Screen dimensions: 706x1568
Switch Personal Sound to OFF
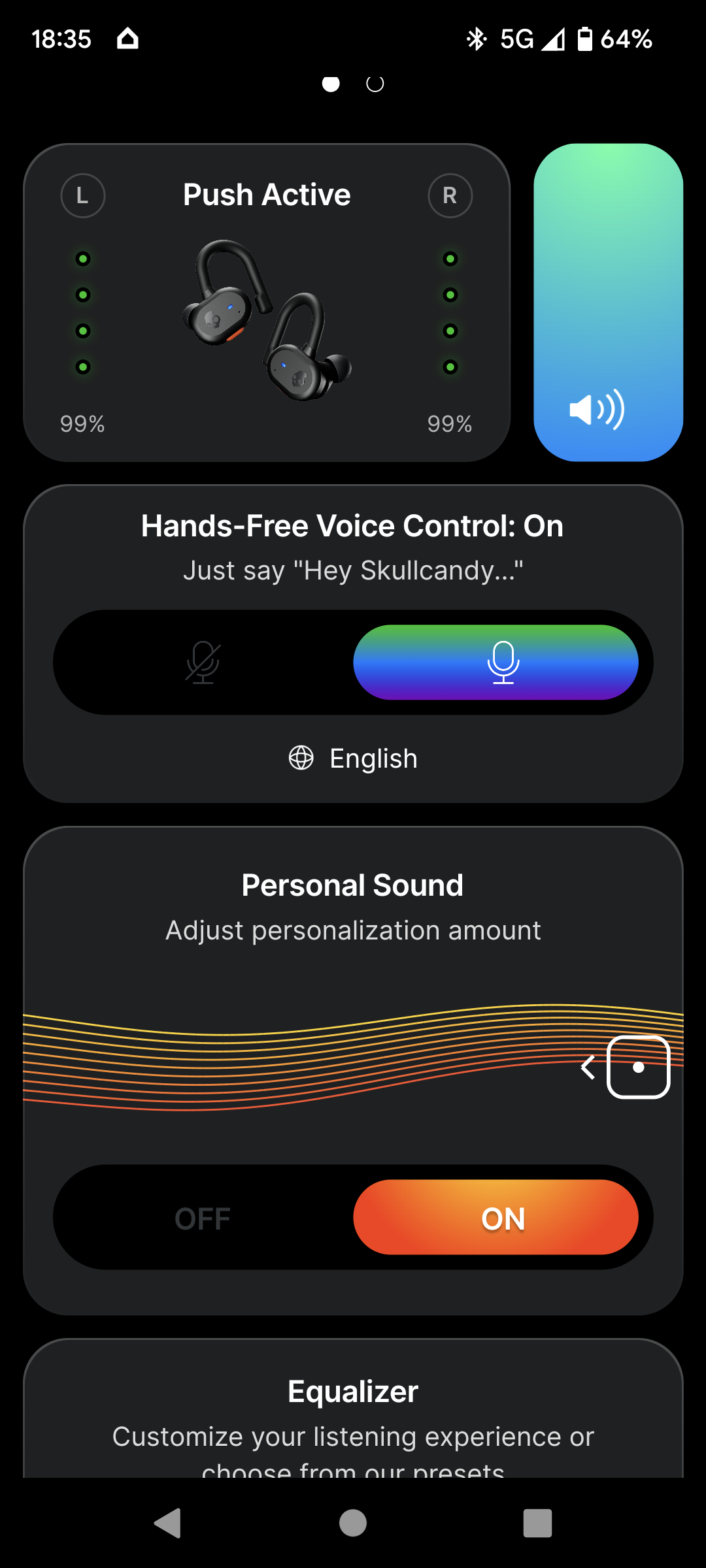[203, 1218]
